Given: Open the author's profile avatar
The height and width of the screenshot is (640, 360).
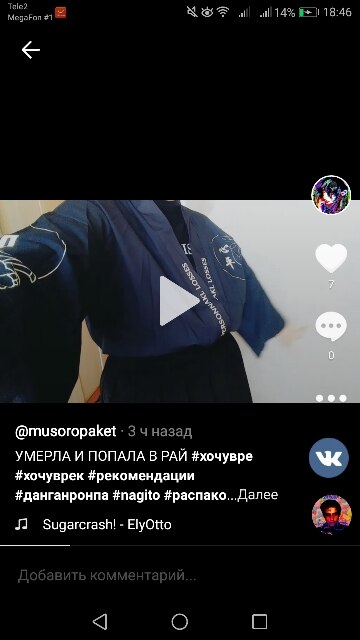Looking at the screenshot, I should [331, 195].
